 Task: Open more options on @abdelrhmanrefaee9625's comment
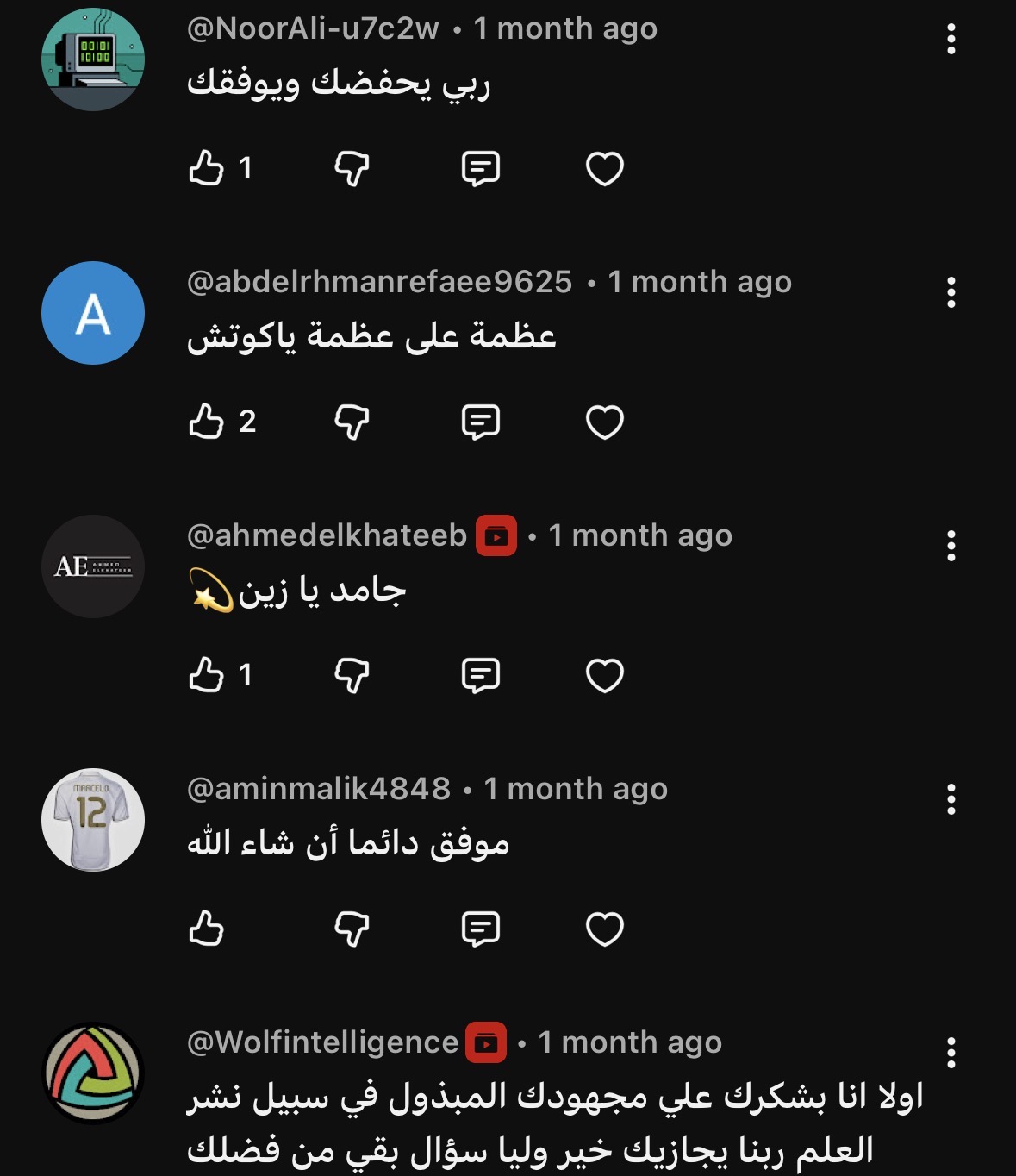coord(951,293)
